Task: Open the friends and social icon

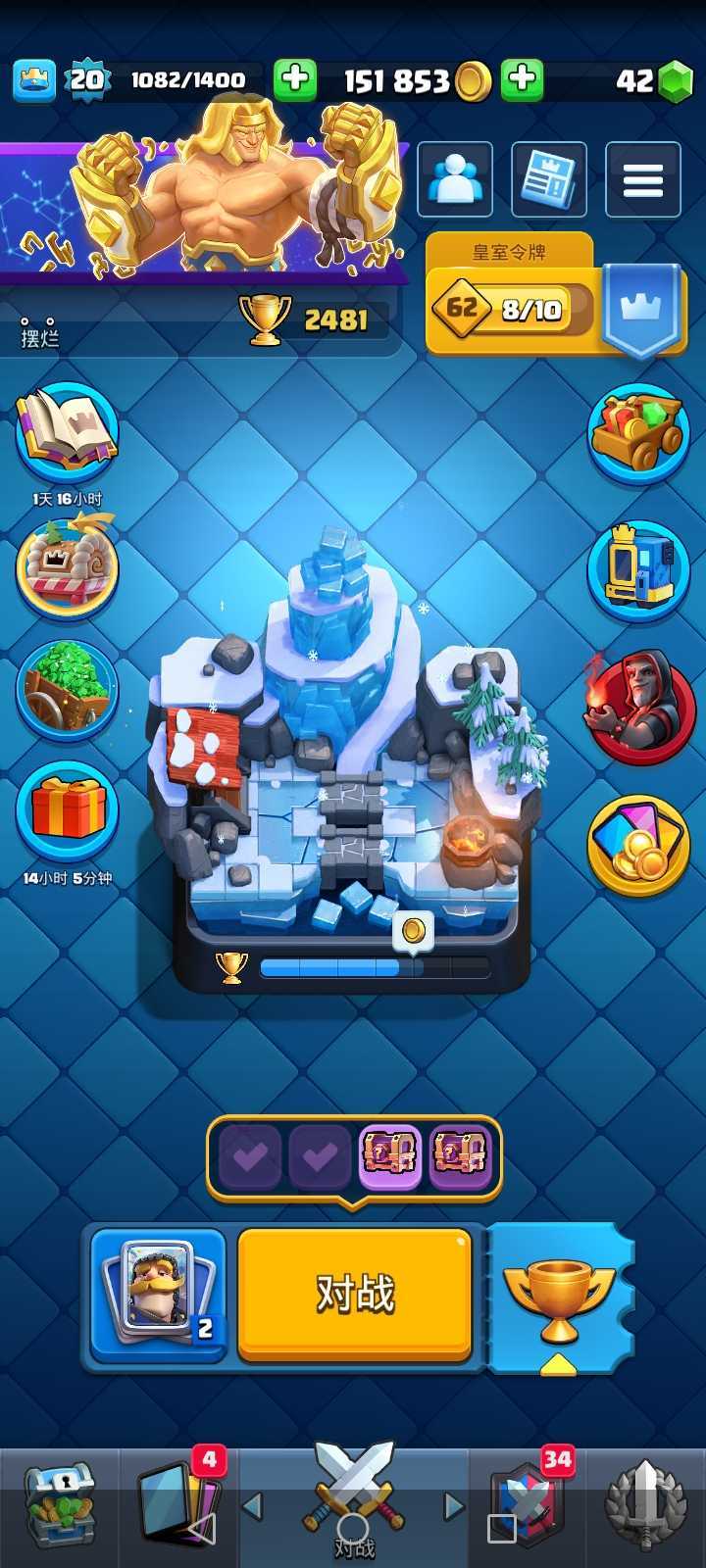Action: [x=455, y=179]
